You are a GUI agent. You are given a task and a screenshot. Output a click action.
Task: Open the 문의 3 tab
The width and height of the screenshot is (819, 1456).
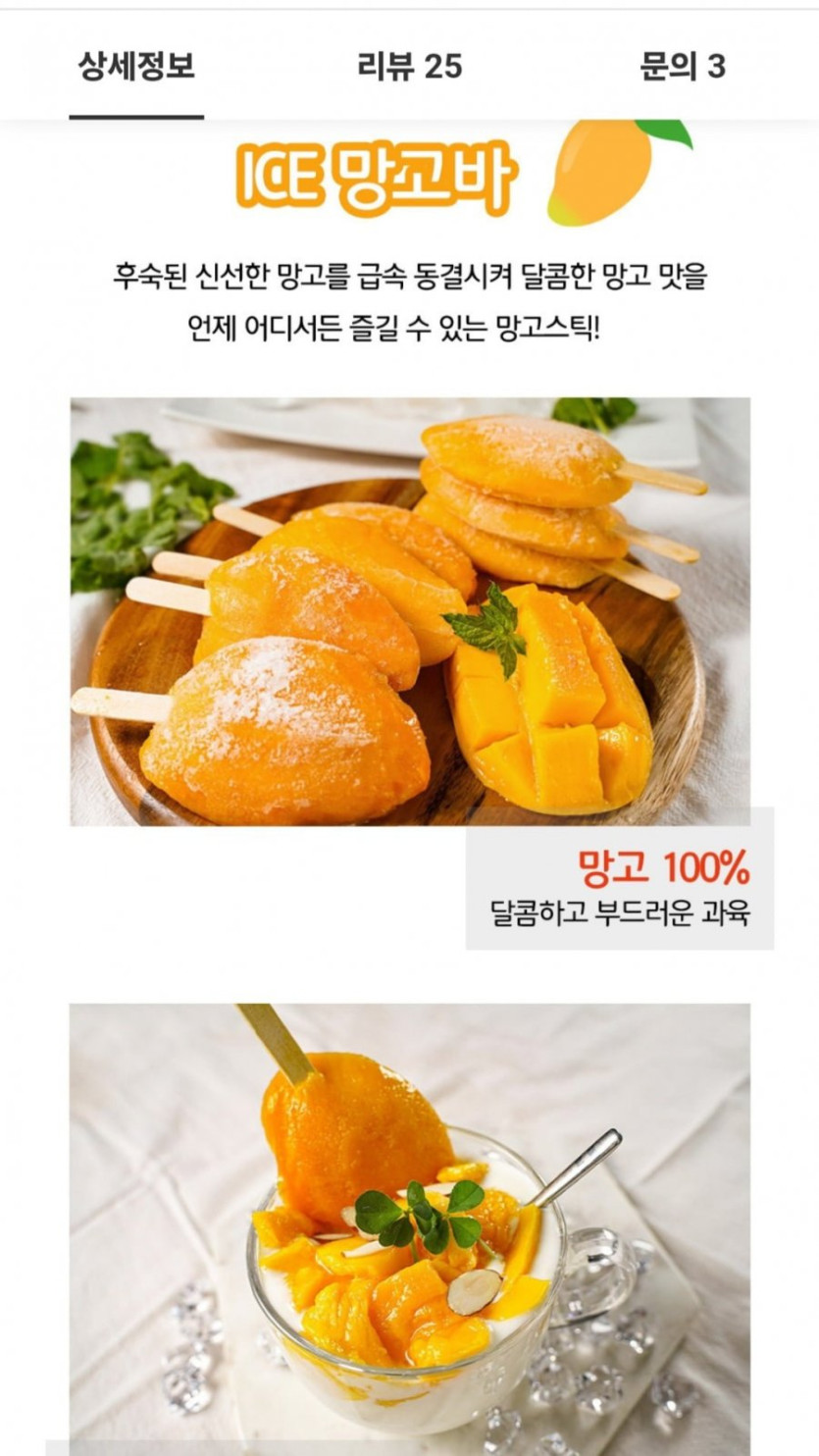click(682, 67)
